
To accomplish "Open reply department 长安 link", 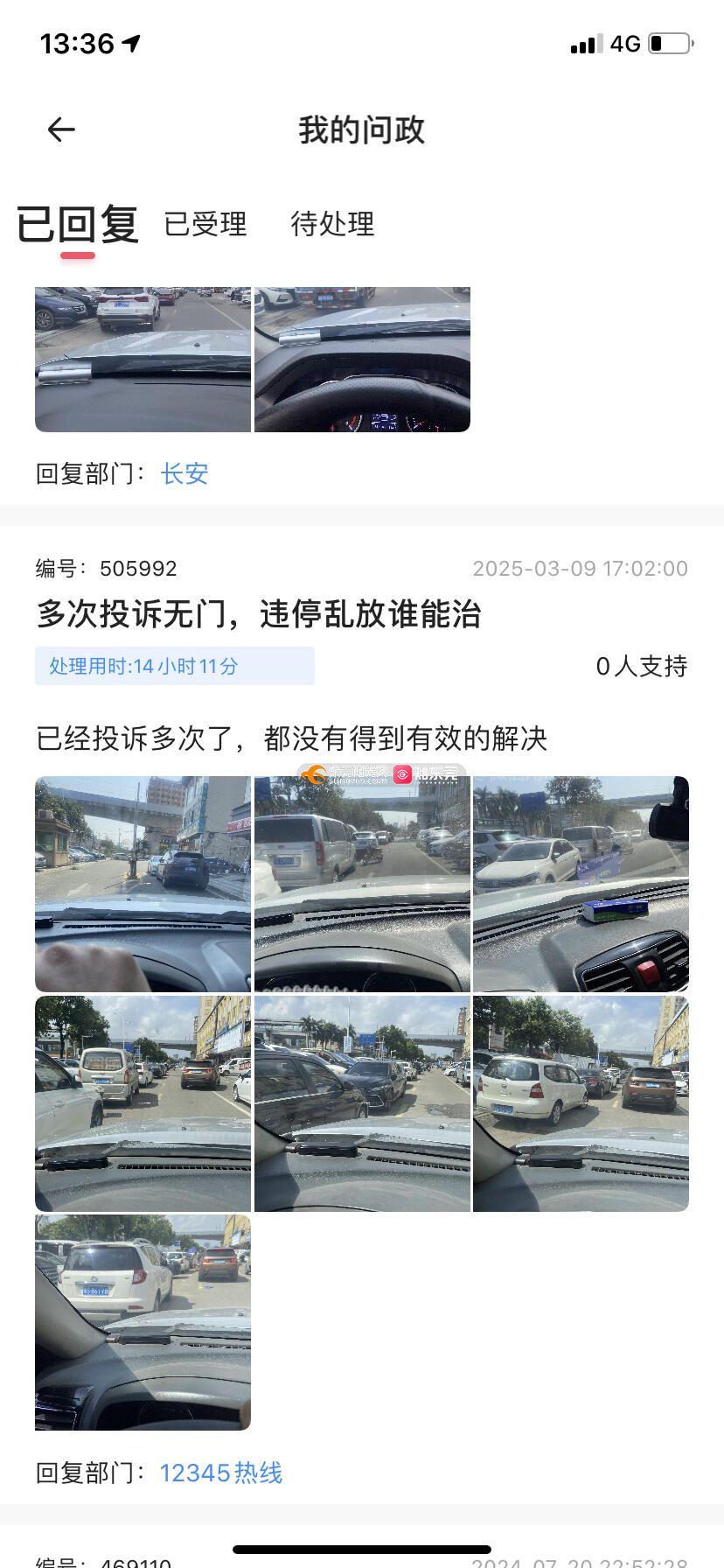I will coord(184,474).
